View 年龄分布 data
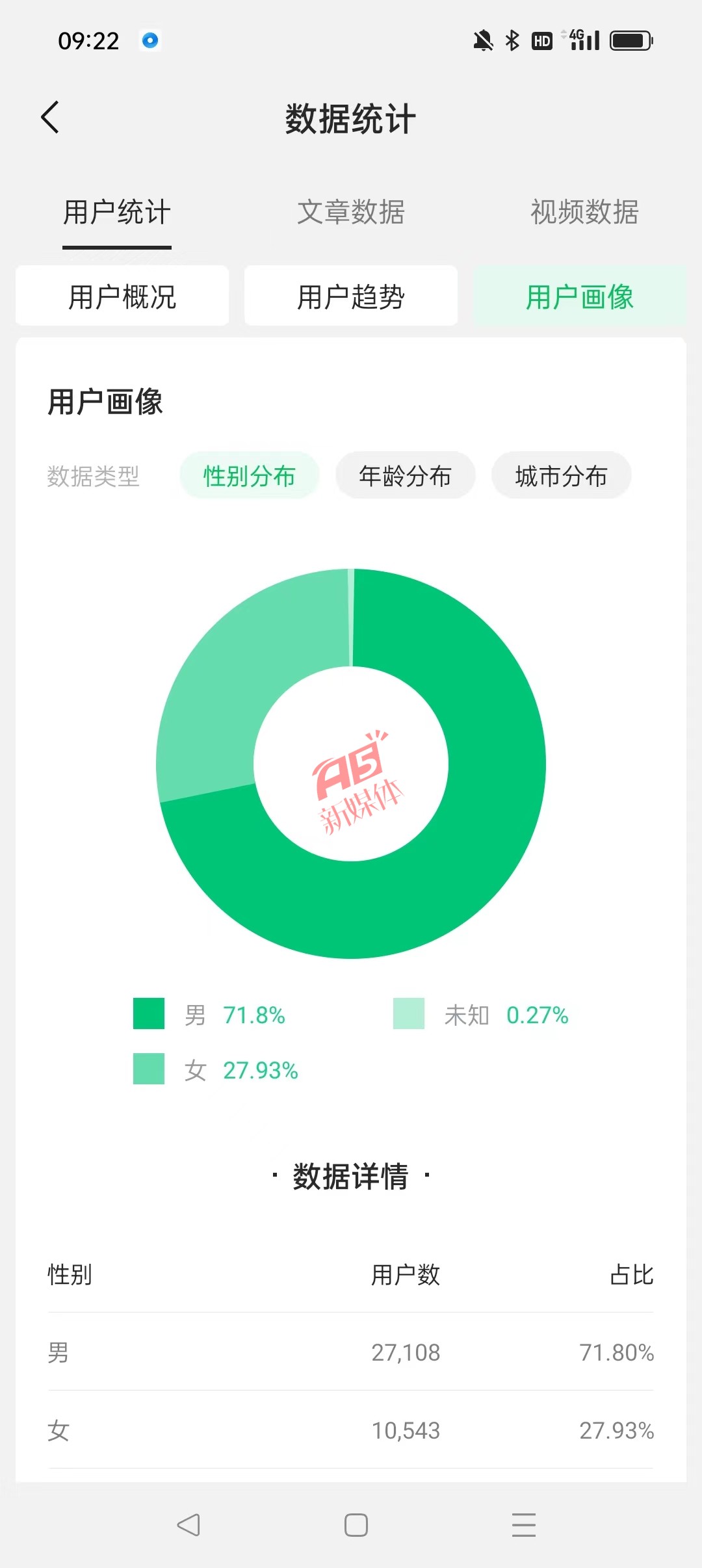702x1568 pixels. [406, 476]
